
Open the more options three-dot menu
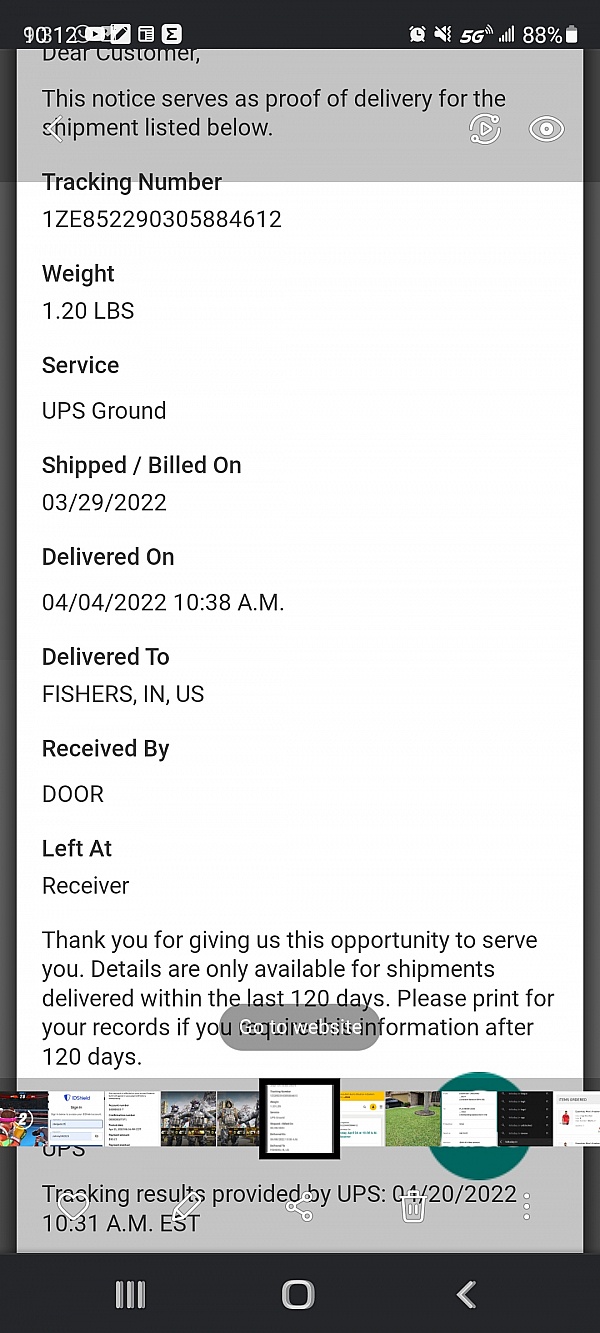coord(527,1207)
